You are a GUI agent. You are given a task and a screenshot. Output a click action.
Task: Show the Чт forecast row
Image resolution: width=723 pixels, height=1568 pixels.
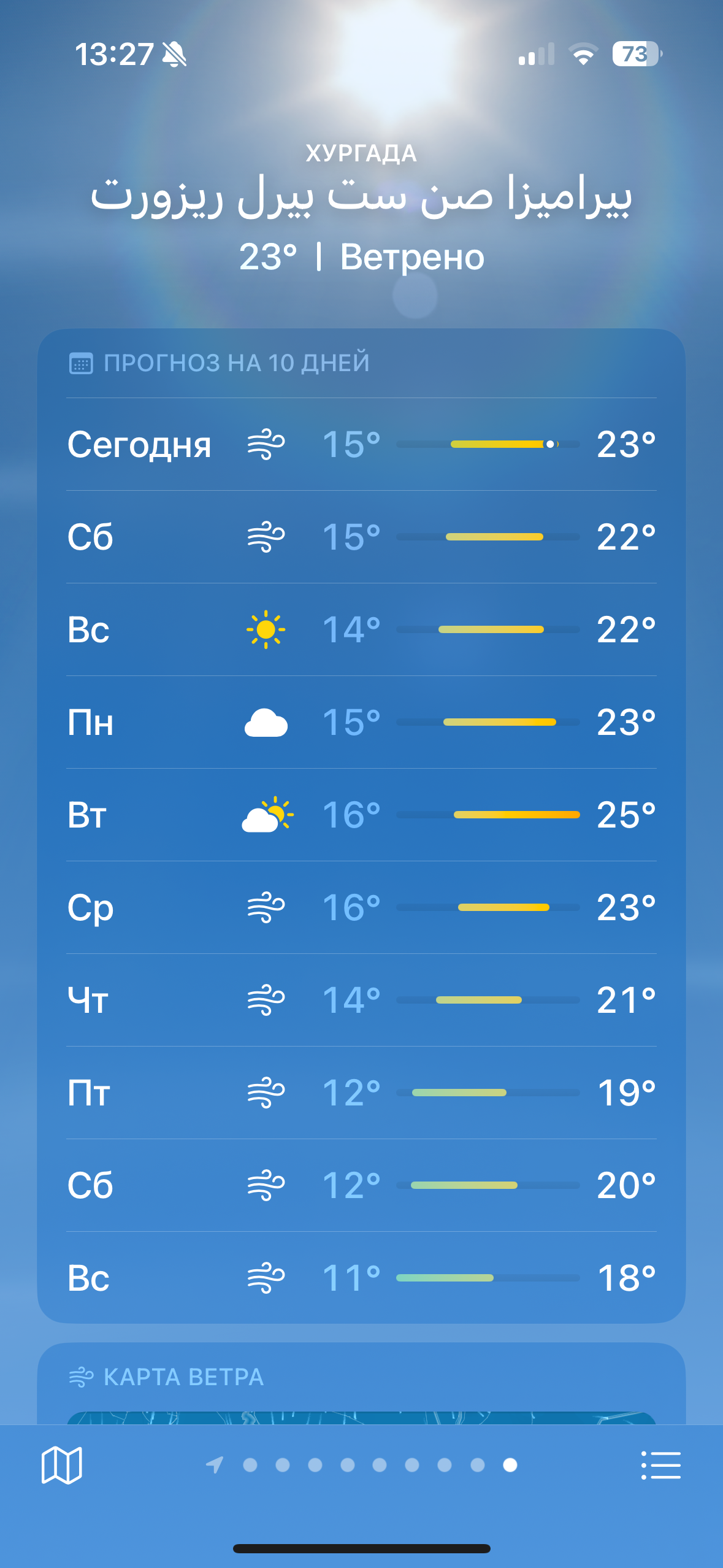pyautogui.click(x=361, y=1000)
